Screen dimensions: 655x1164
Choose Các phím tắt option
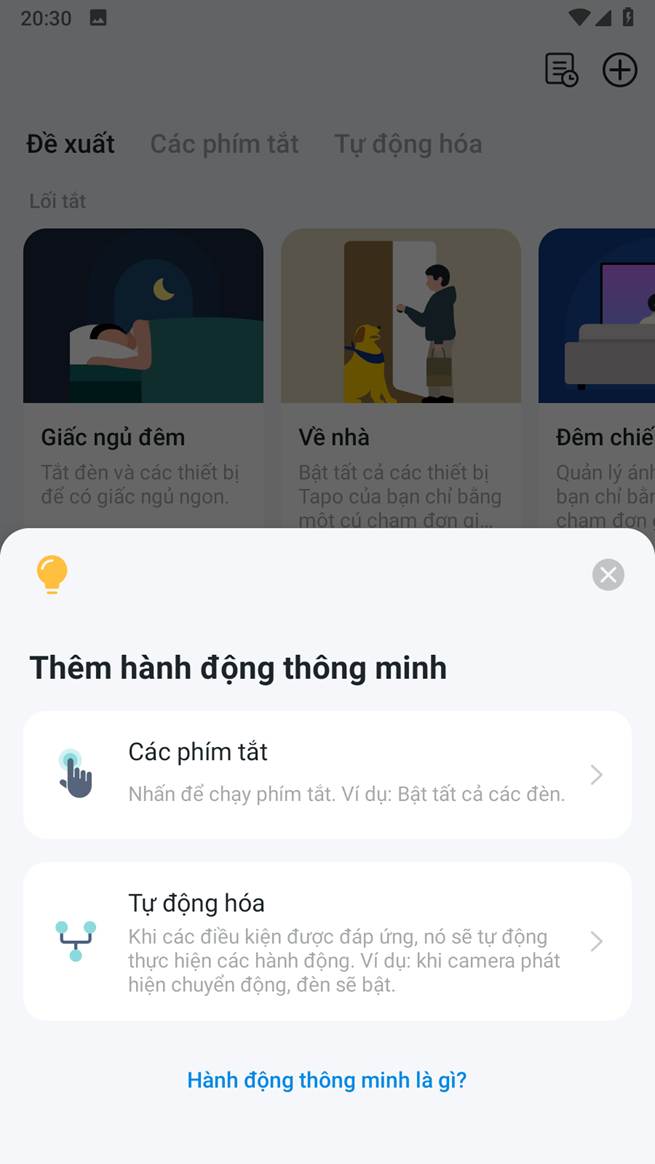tap(327, 774)
